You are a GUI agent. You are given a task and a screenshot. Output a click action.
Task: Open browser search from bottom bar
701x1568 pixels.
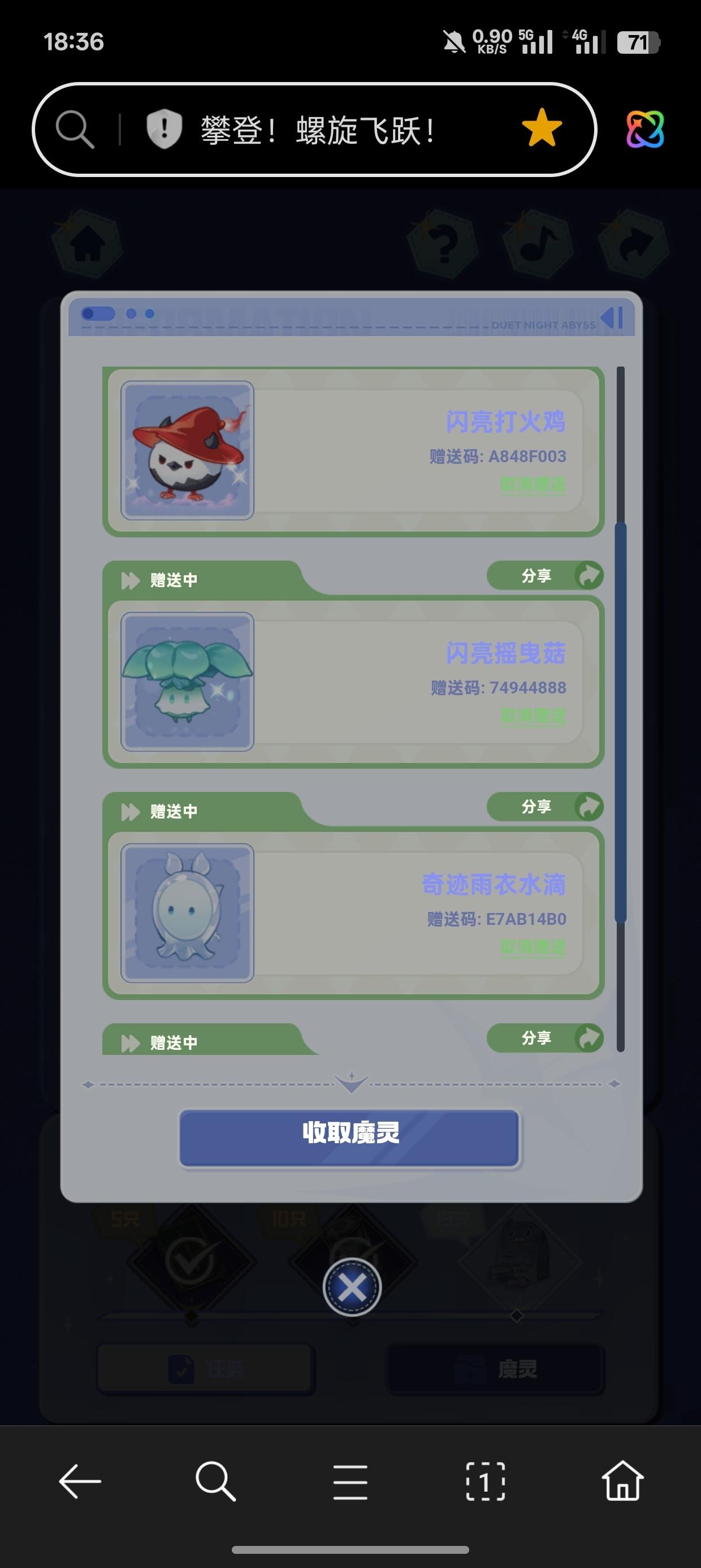[x=215, y=1481]
